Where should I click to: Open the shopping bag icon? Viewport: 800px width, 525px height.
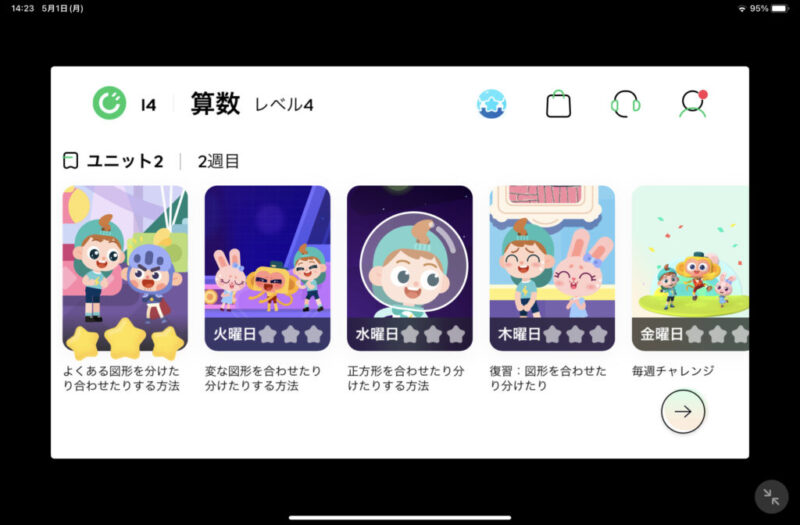pyautogui.click(x=558, y=103)
